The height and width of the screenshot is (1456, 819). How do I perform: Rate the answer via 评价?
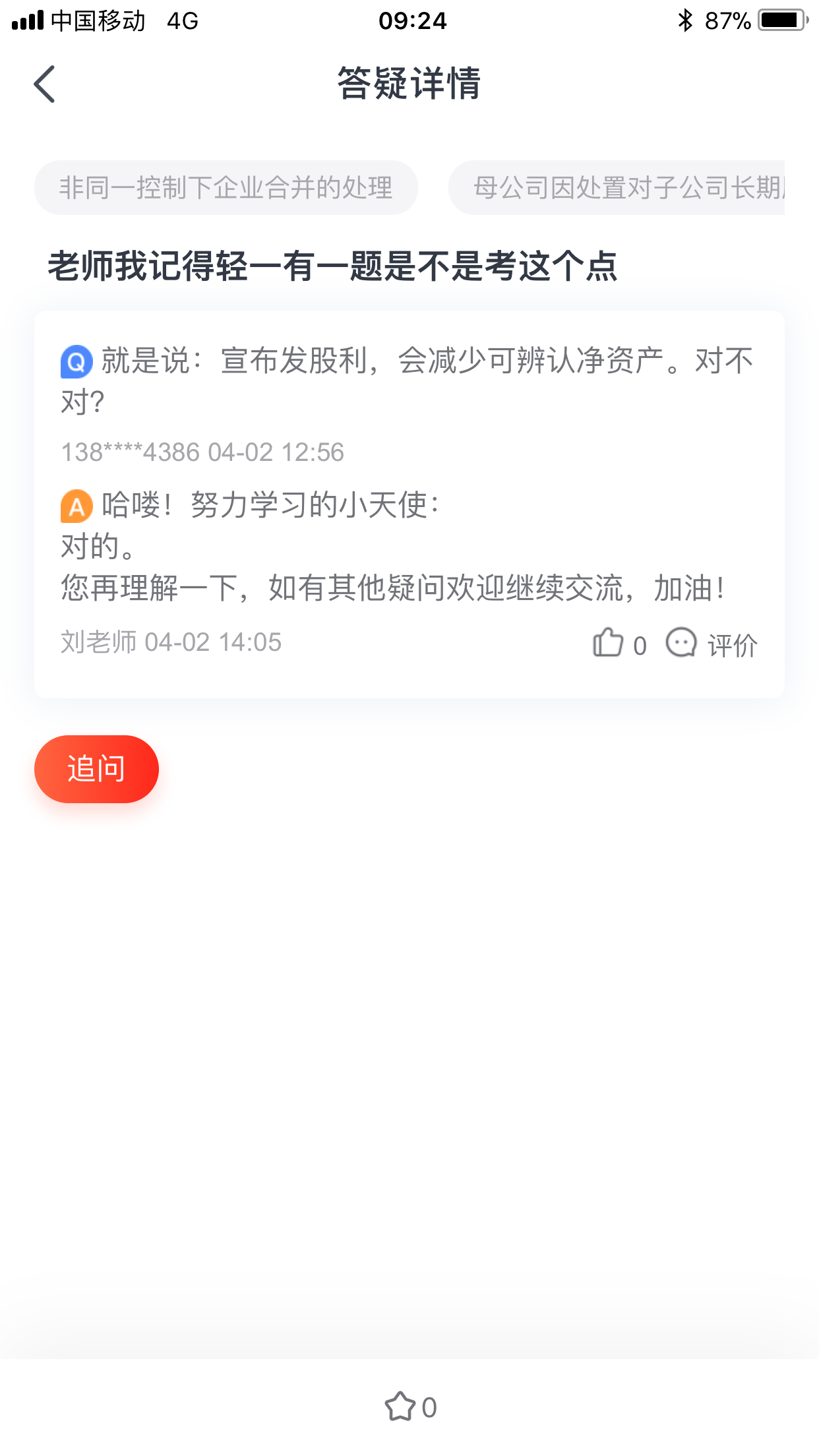[x=712, y=644]
